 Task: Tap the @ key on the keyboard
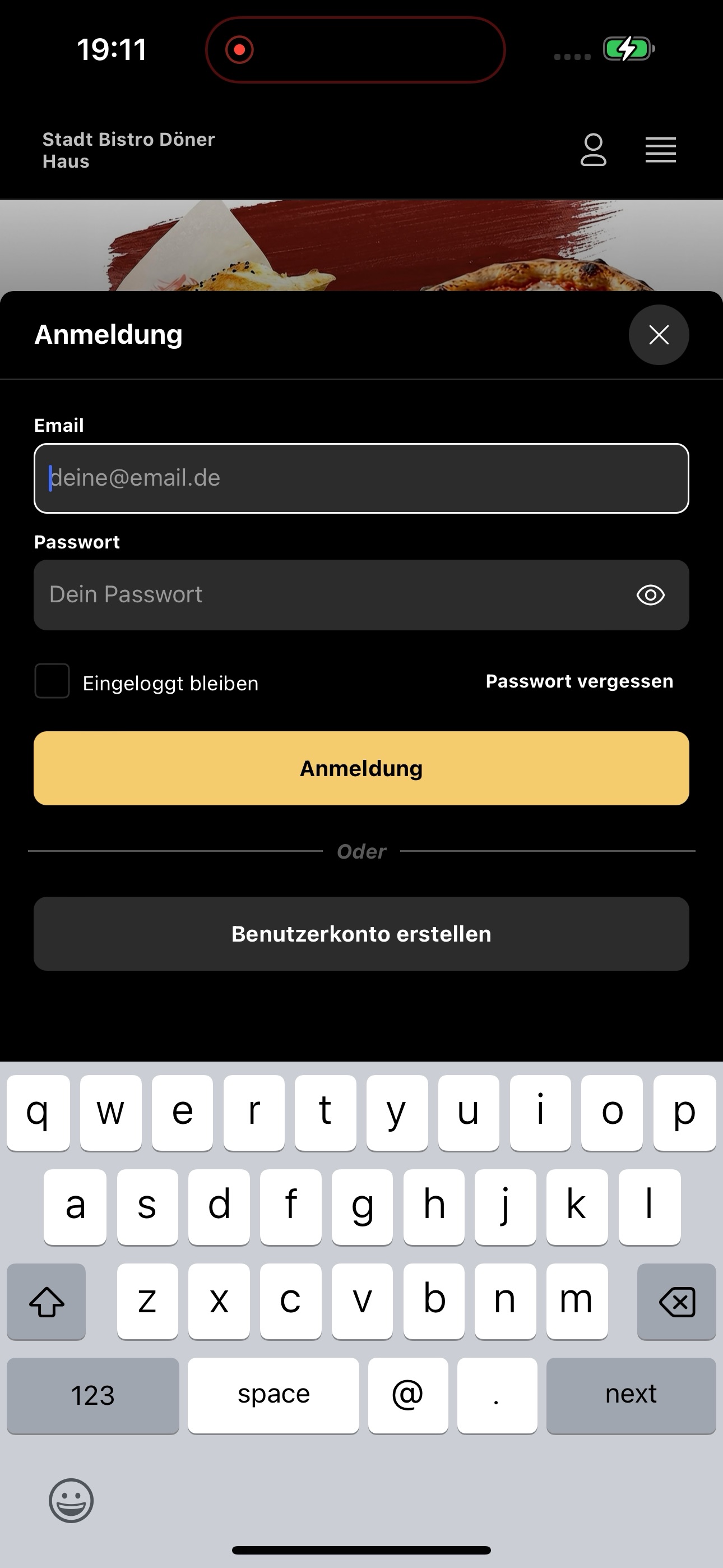(408, 1395)
